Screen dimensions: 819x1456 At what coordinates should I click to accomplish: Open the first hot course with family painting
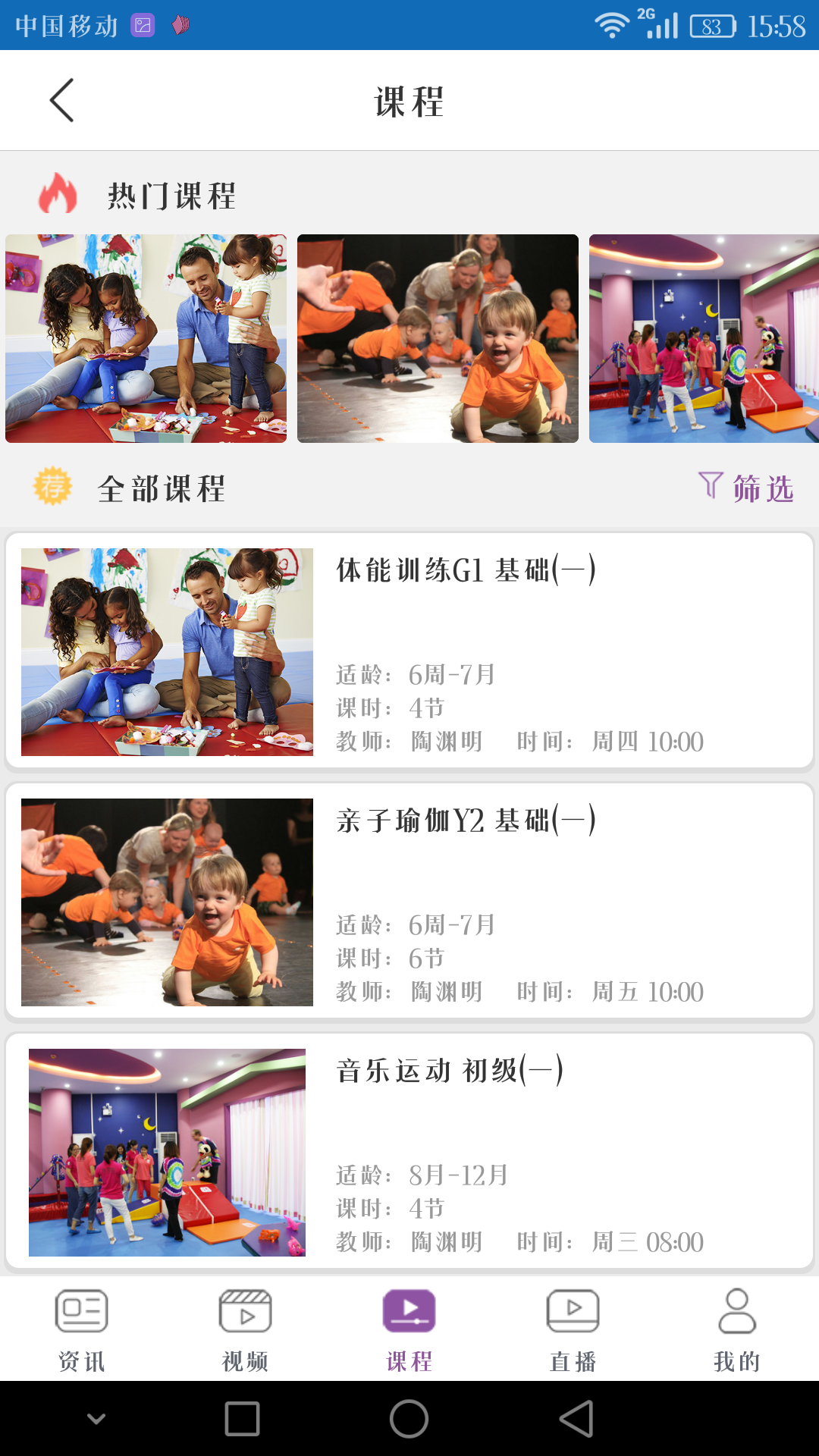point(146,338)
